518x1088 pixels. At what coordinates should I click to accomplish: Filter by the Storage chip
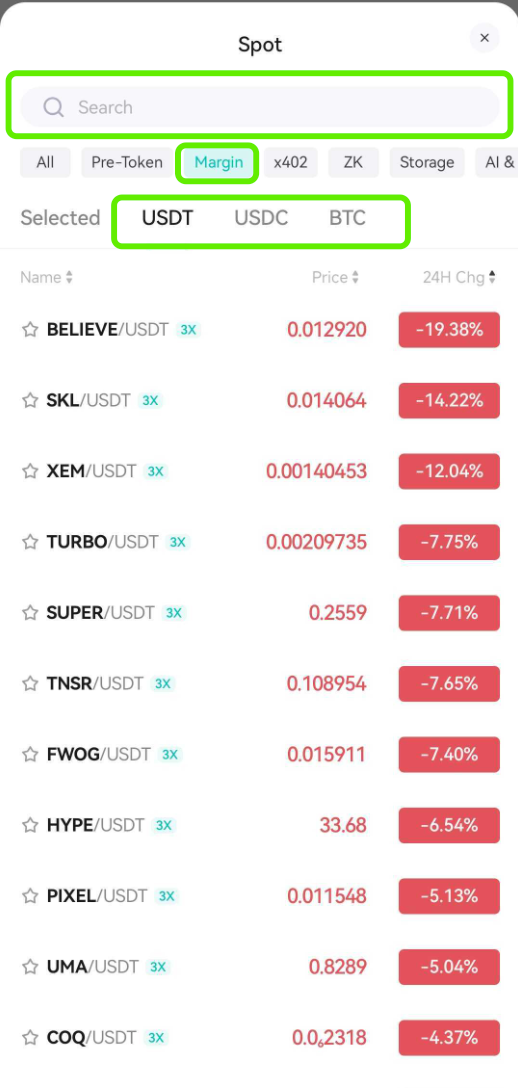point(426,162)
